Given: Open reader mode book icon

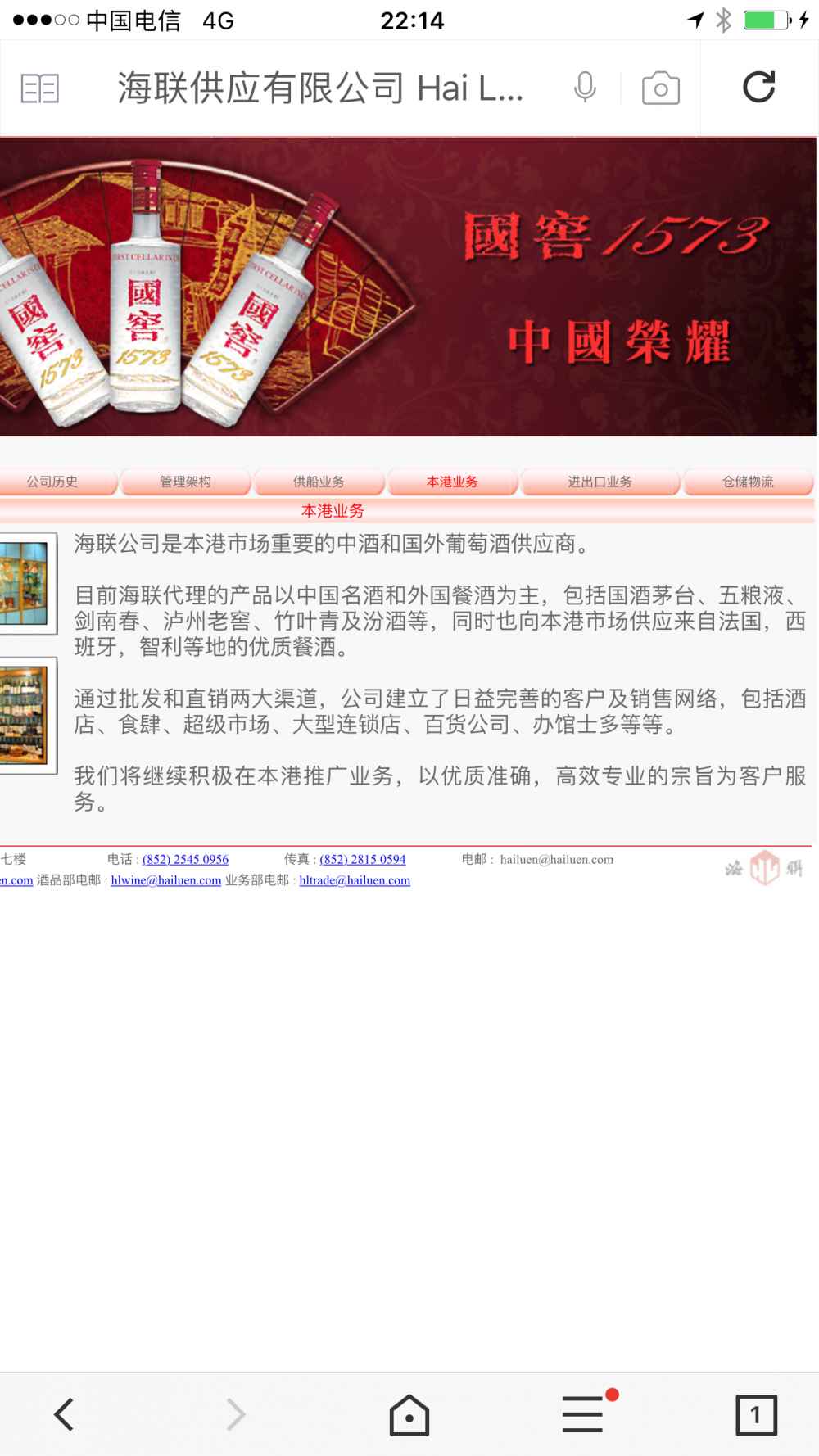Looking at the screenshot, I should [39, 88].
